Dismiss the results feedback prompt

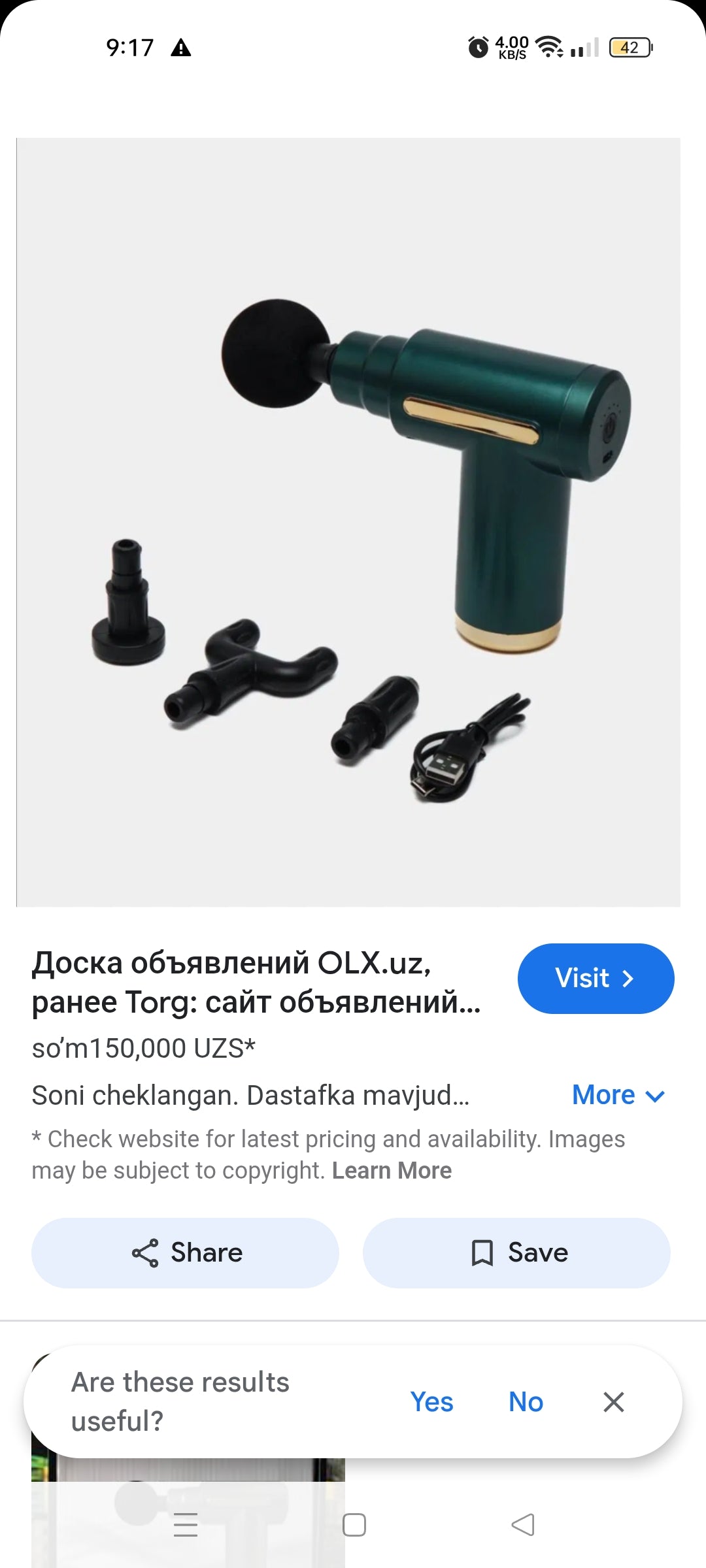coord(613,1401)
